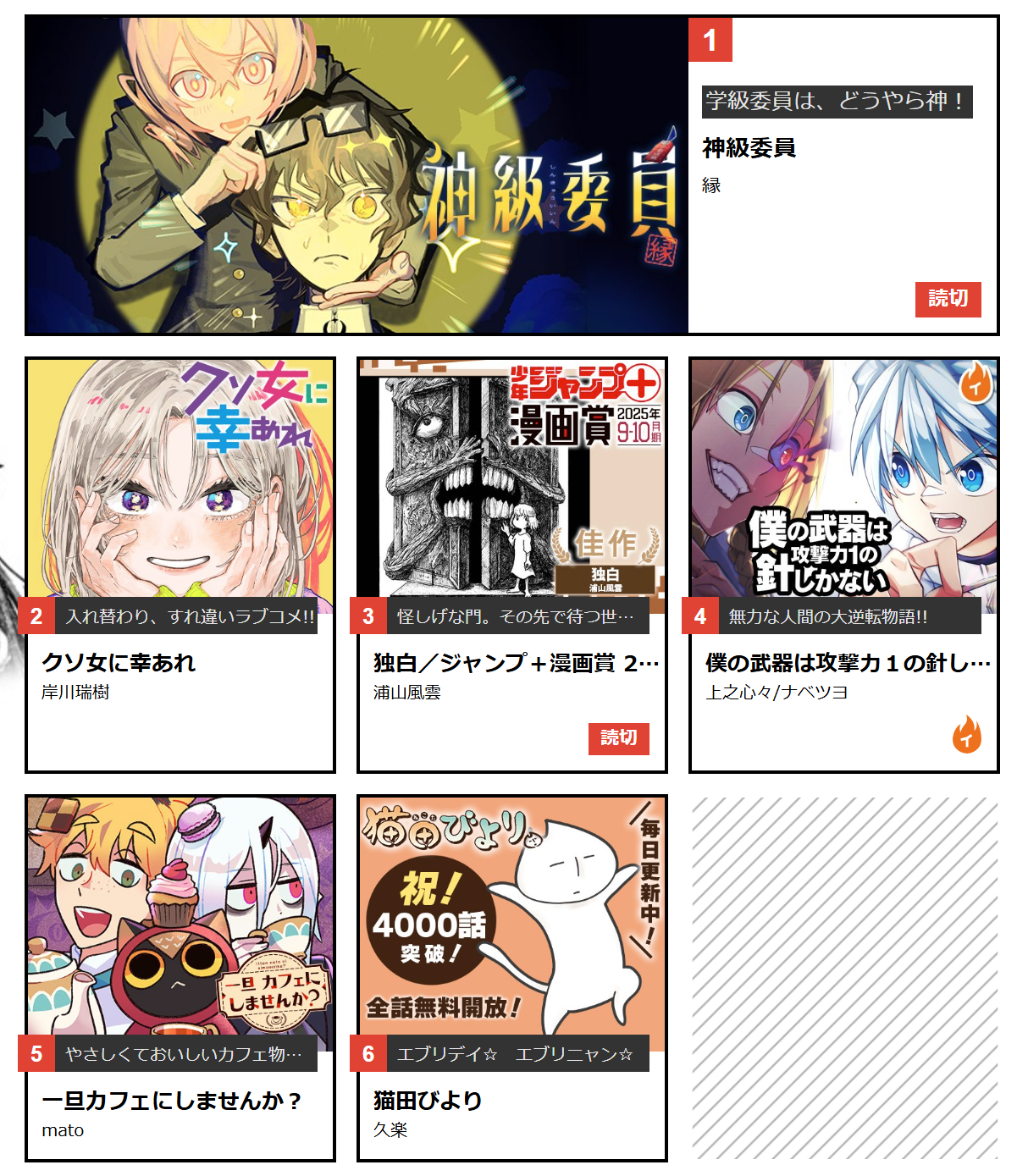The width and height of the screenshot is (1017, 1176).
Task: Open the 一旦カフェにしませんか？ manga card
Action: 180,978
